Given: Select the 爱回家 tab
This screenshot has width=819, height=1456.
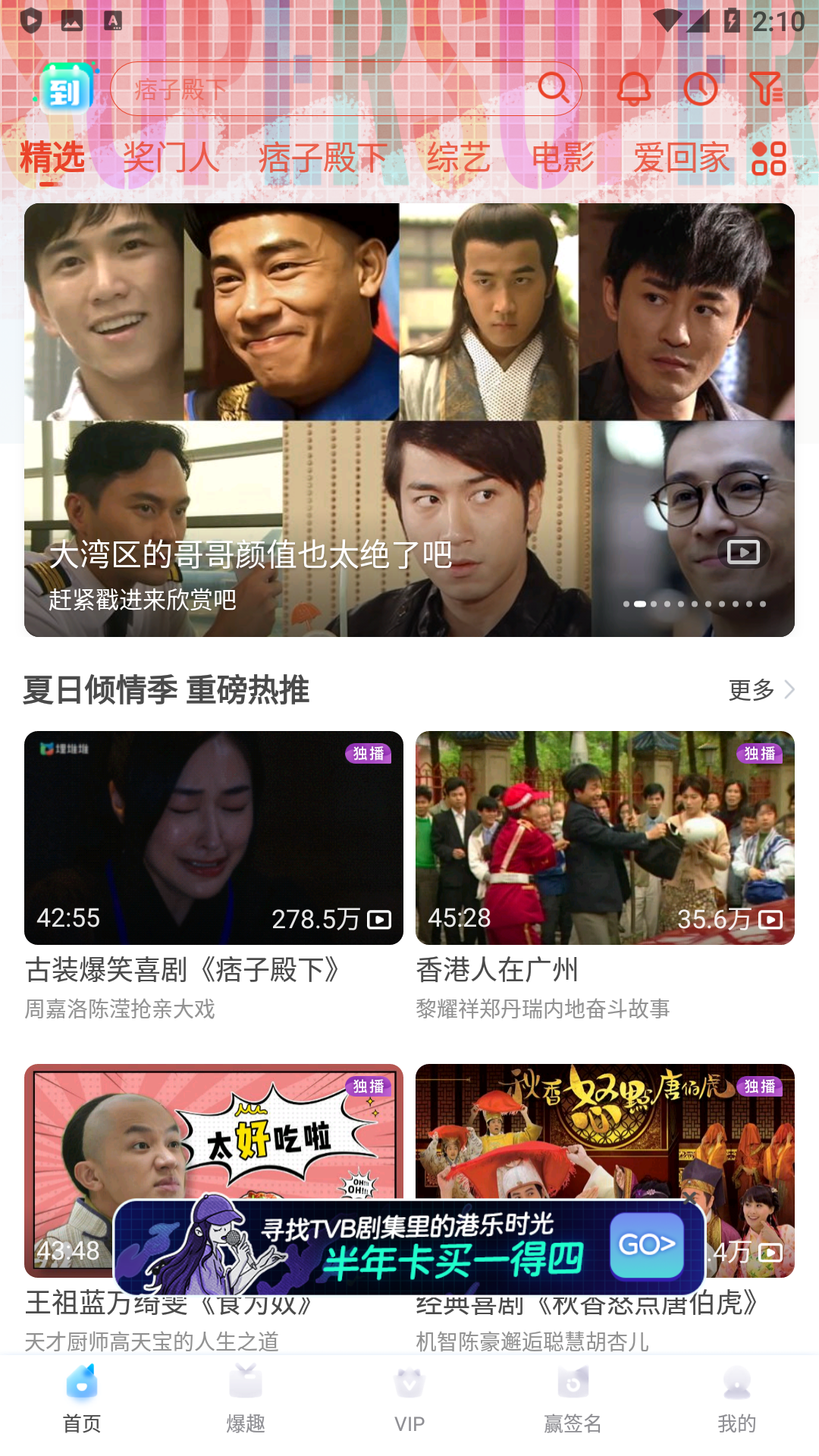Looking at the screenshot, I should (x=681, y=158).
